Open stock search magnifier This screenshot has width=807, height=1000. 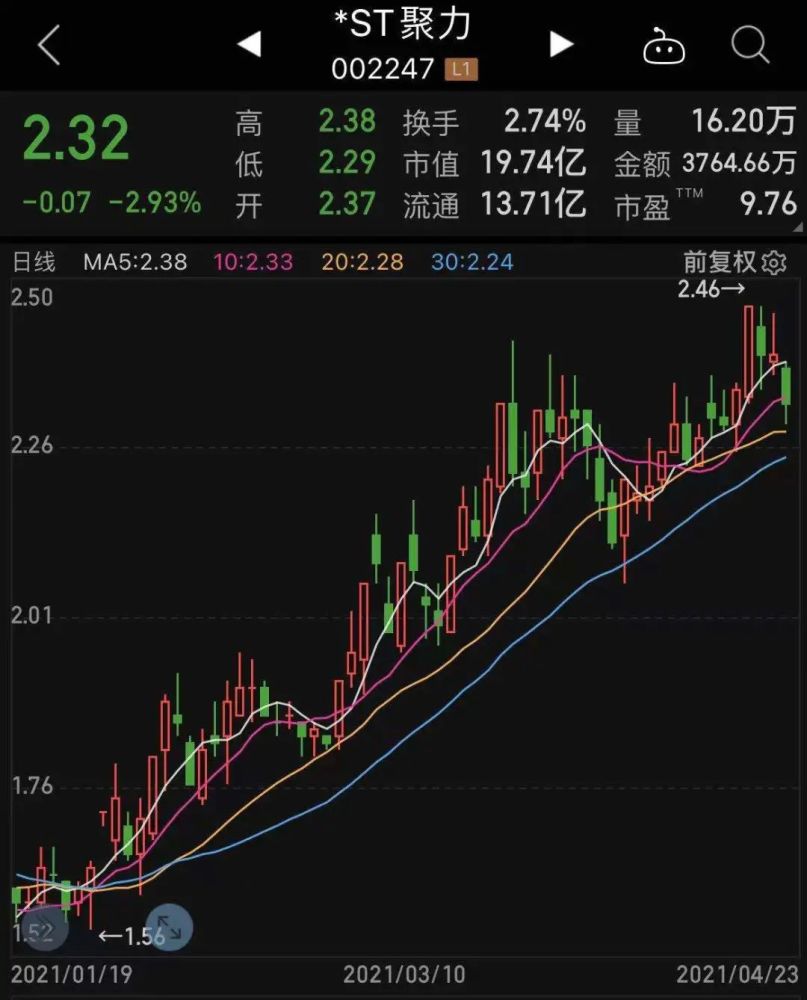coord(750,45)
